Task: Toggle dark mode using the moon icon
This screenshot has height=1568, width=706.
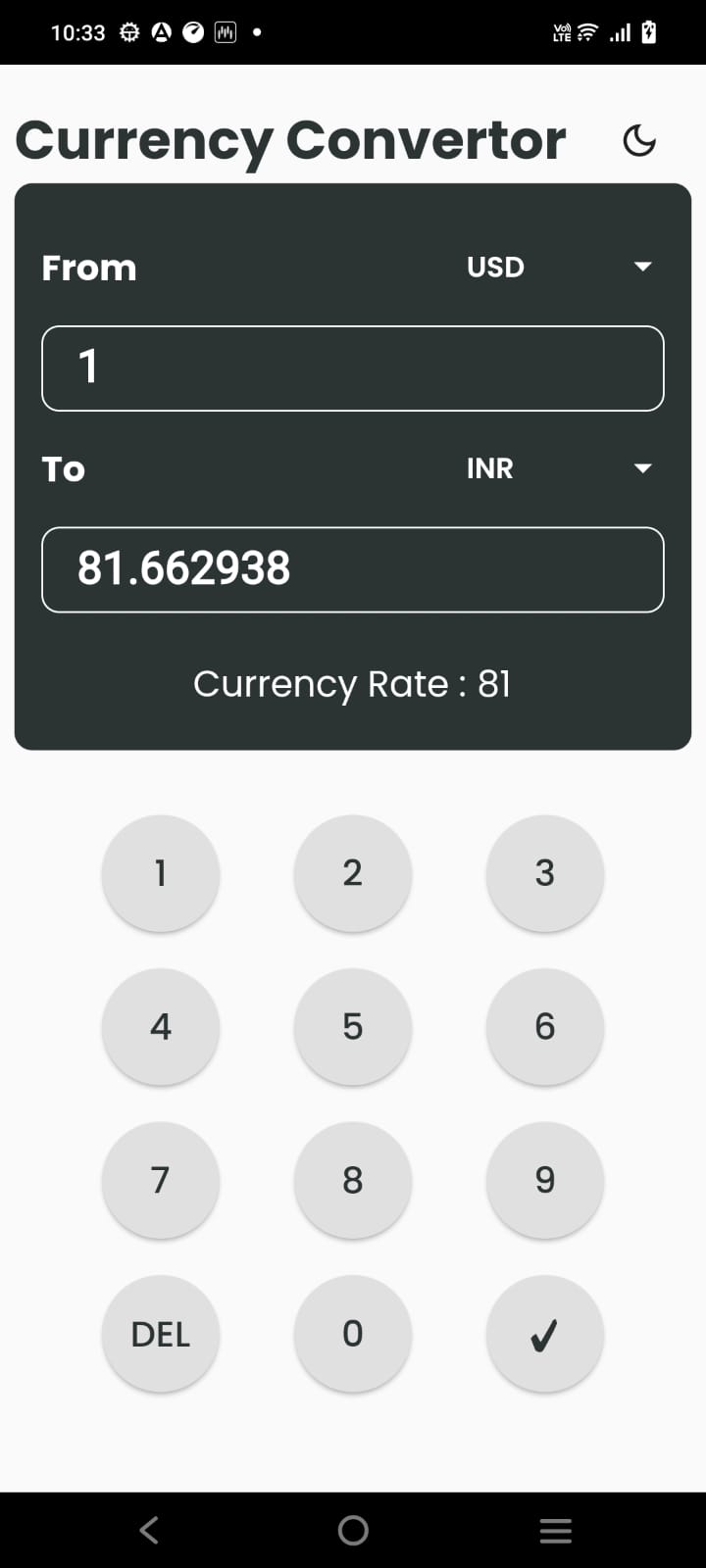Action: 639,140
